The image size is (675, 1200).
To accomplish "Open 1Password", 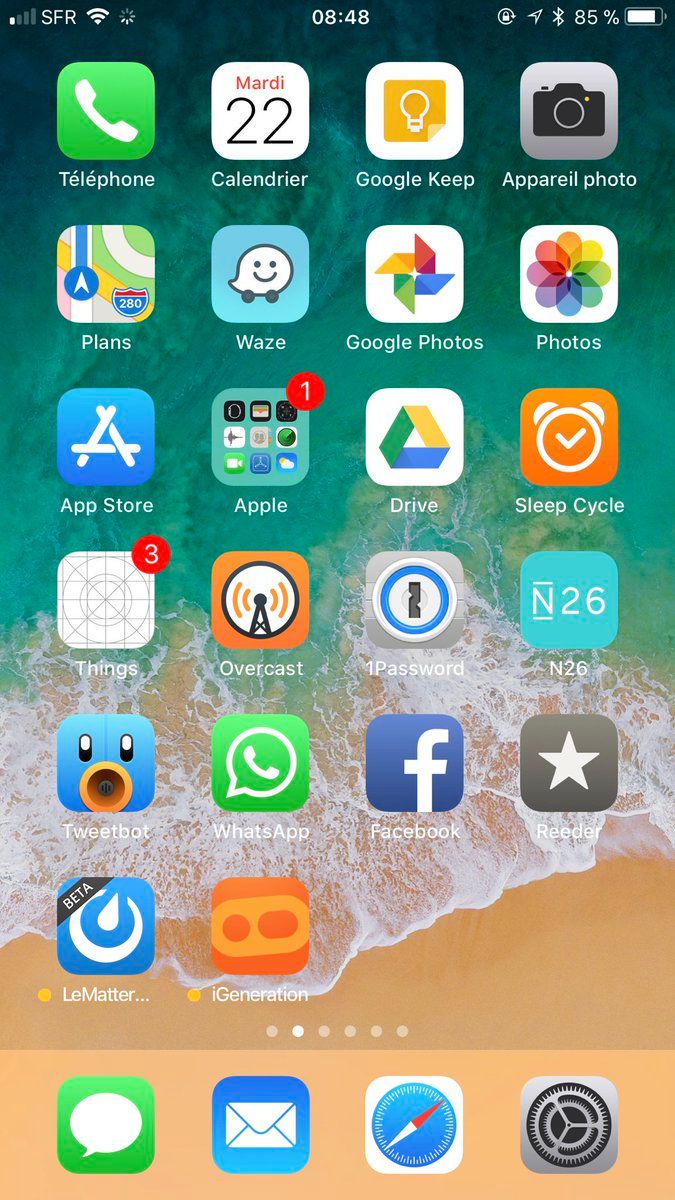I will [x=414, y=600].
